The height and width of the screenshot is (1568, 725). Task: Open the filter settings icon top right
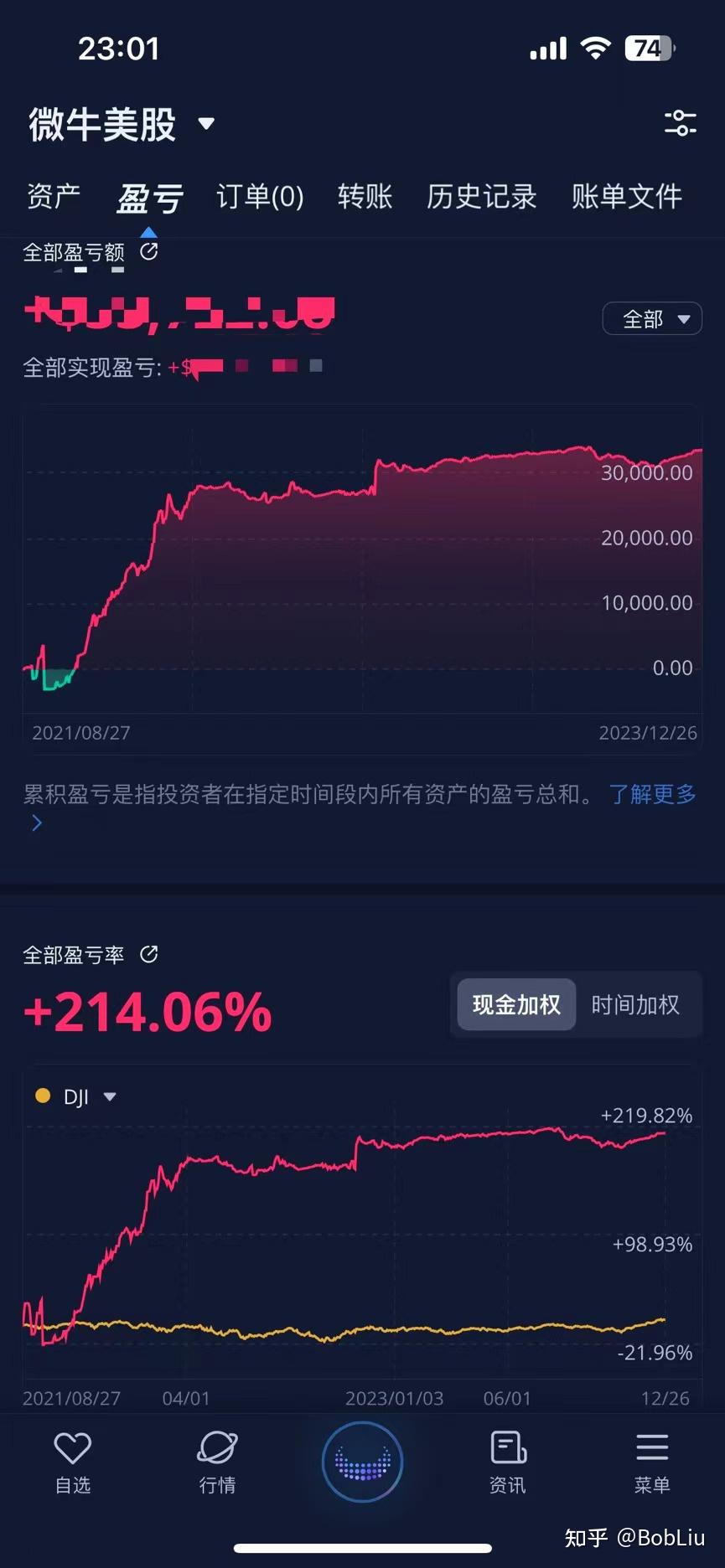click(x=681, y=124)
